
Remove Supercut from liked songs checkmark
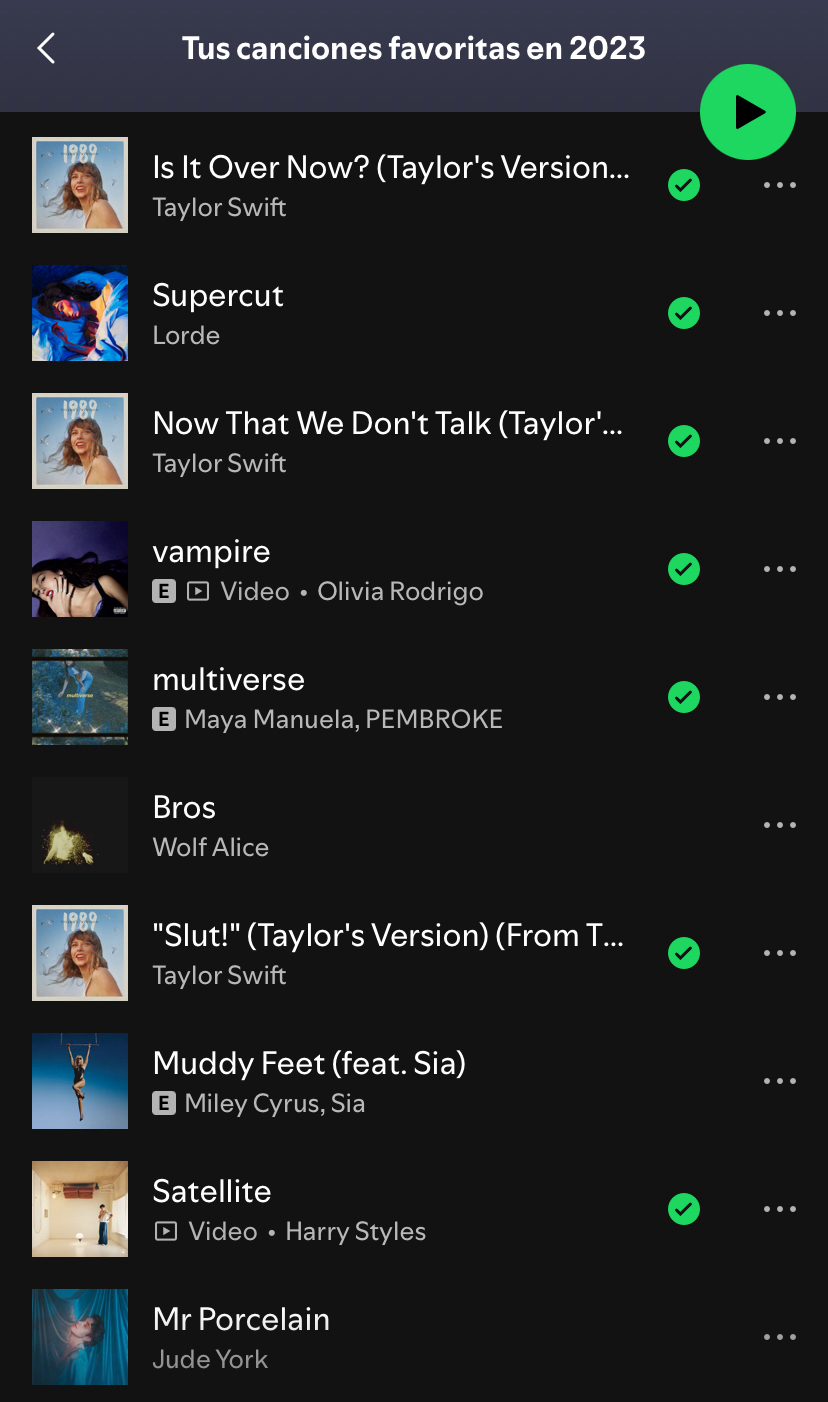[x=684, y=313]
